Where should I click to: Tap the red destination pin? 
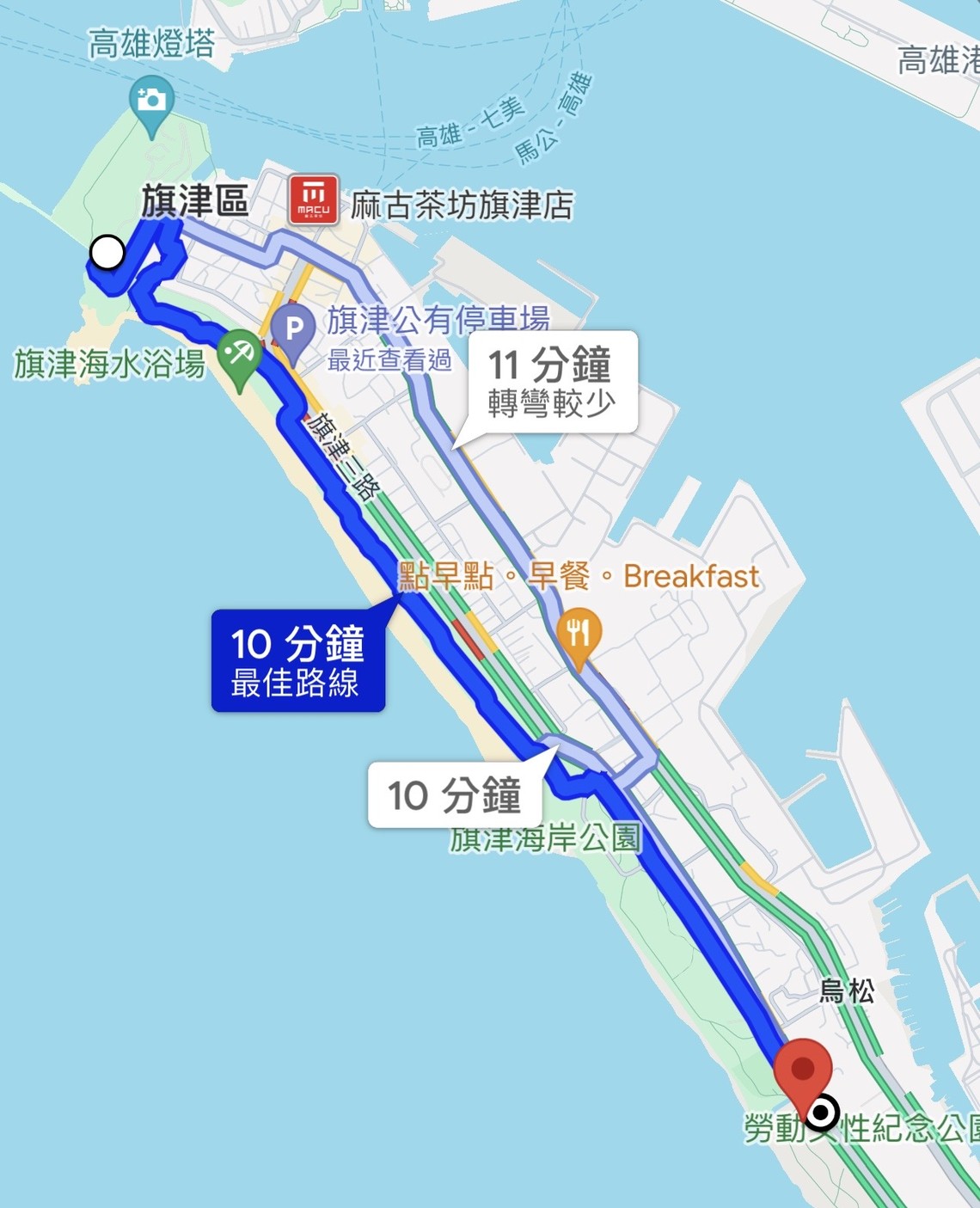802,1070
